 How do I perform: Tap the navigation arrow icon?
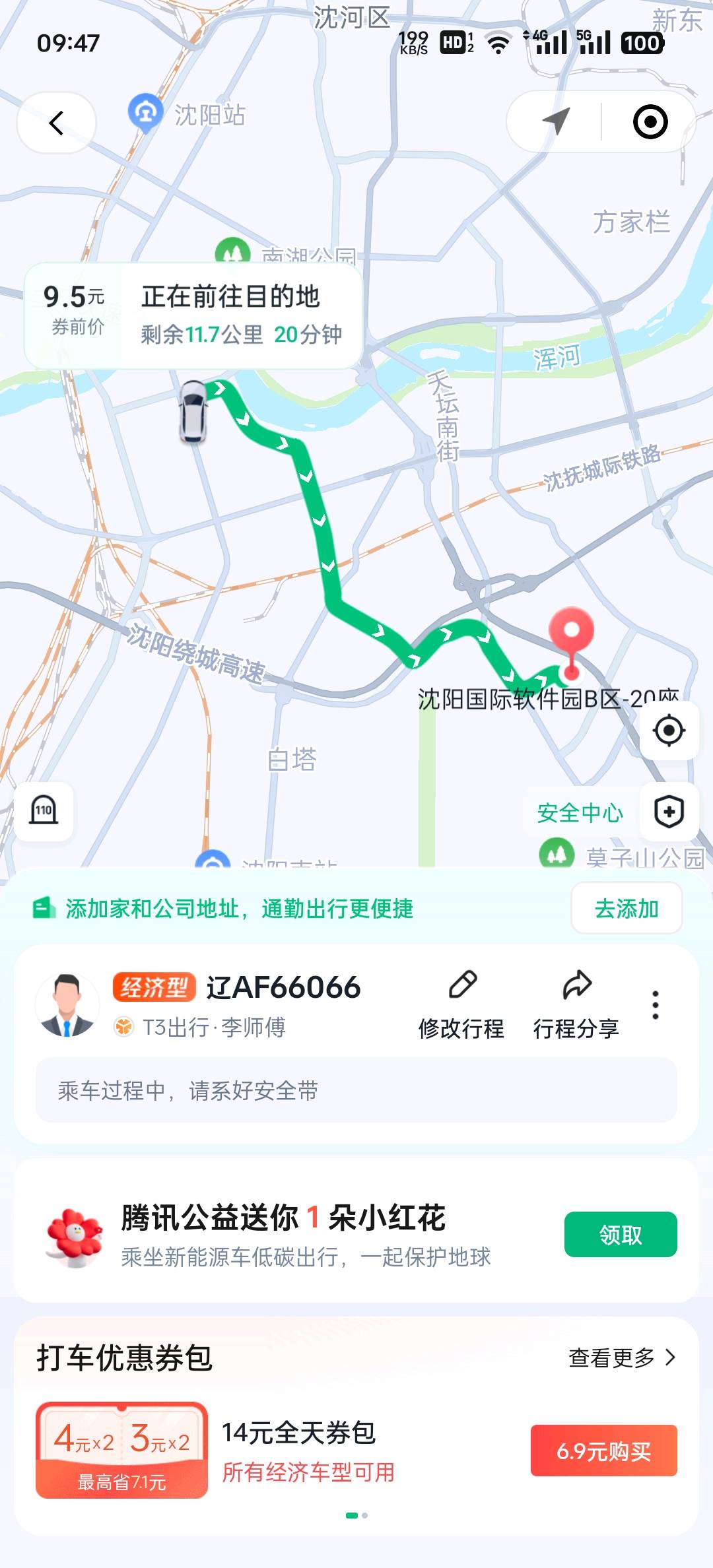[555, 121]
